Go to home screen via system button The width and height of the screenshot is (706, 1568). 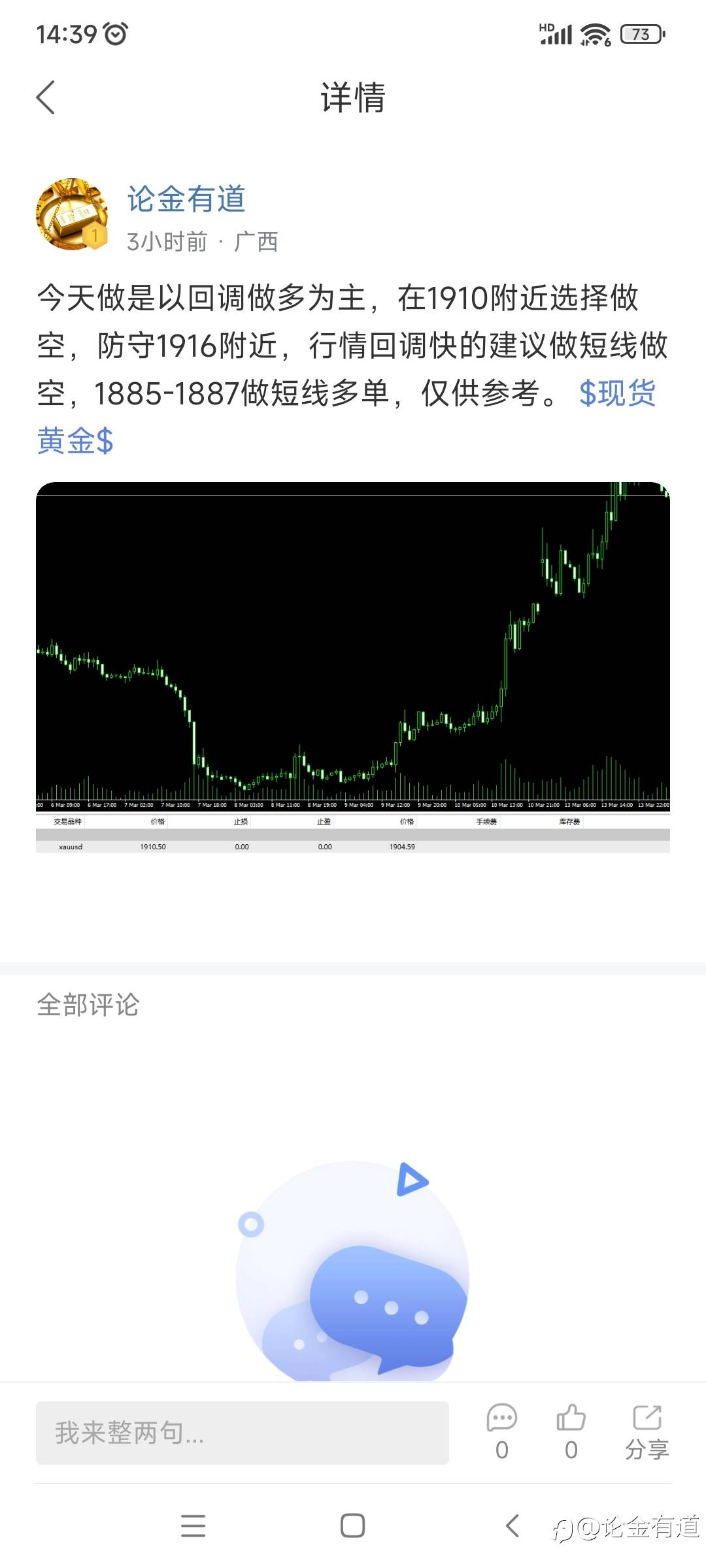[x=352, y=1526]
